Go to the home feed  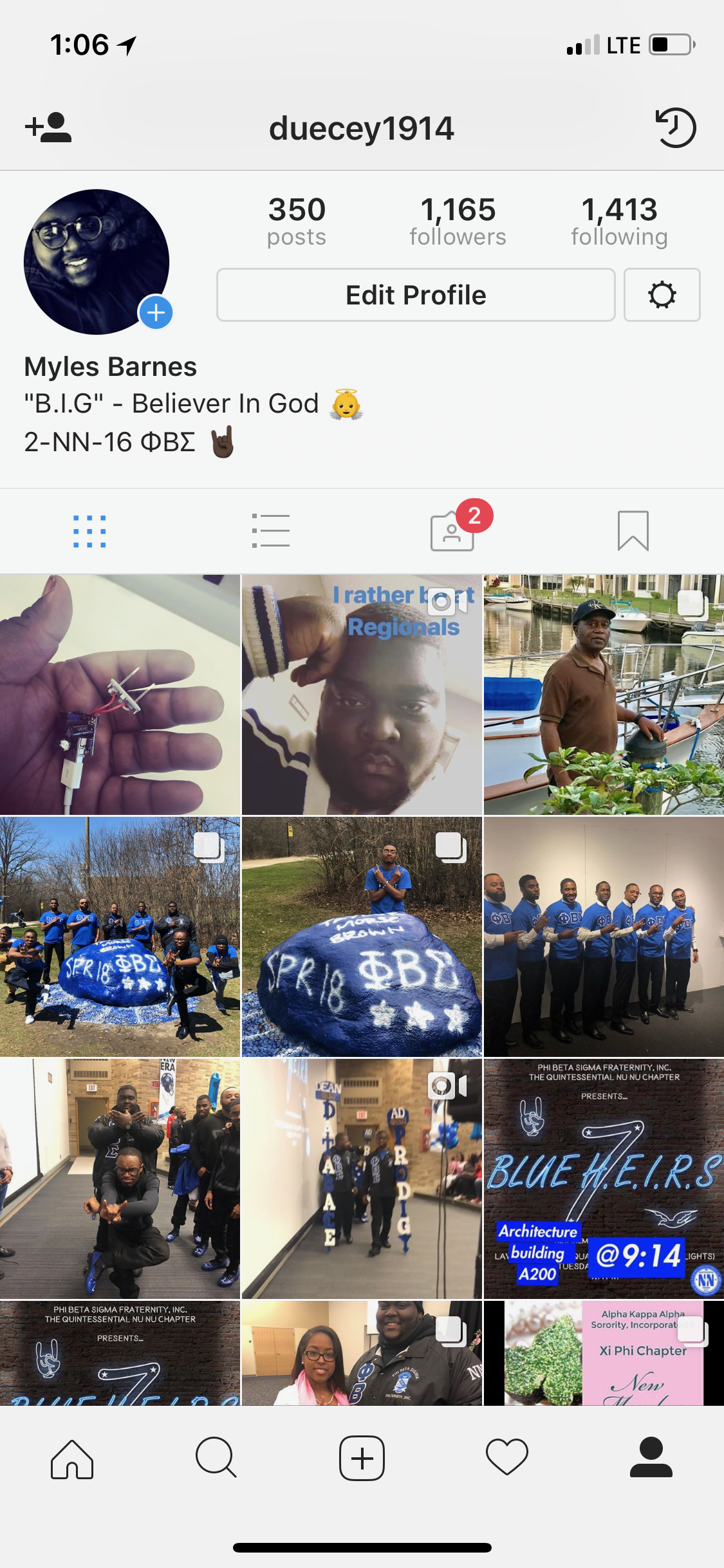pos(72,1459)
